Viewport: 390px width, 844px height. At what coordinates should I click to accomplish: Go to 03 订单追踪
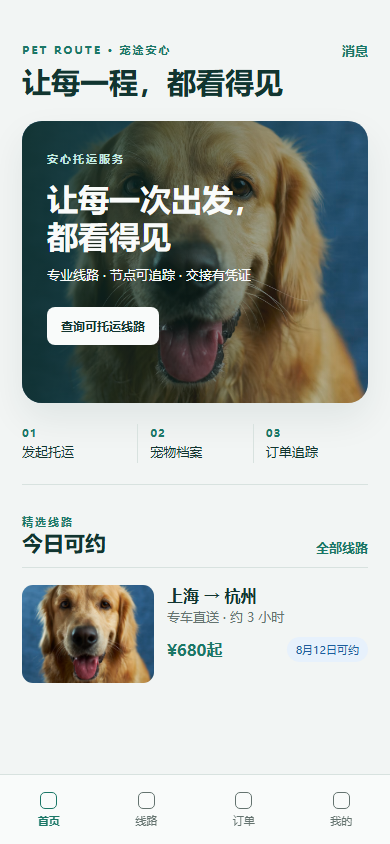tap(311, 444)
